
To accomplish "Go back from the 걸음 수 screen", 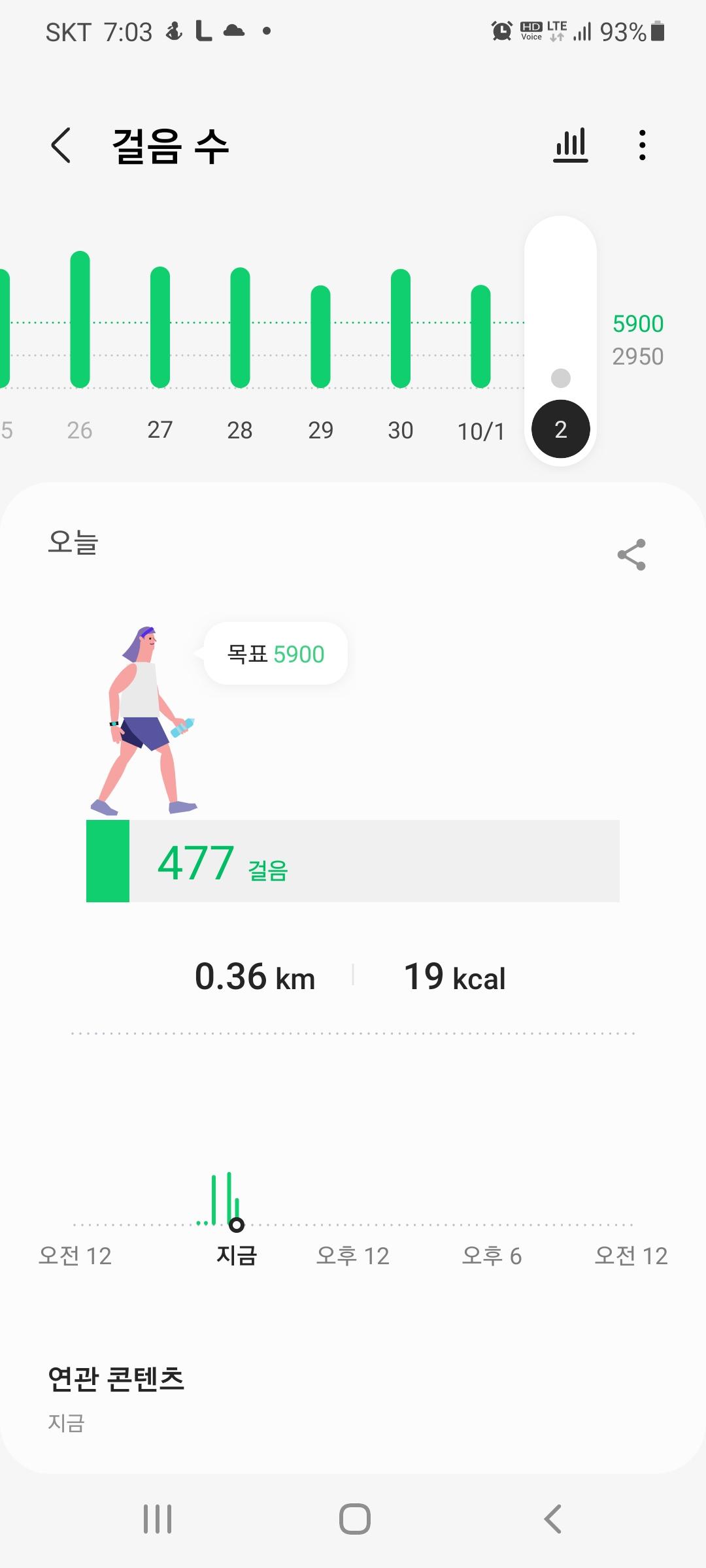I will coord(61,145).
